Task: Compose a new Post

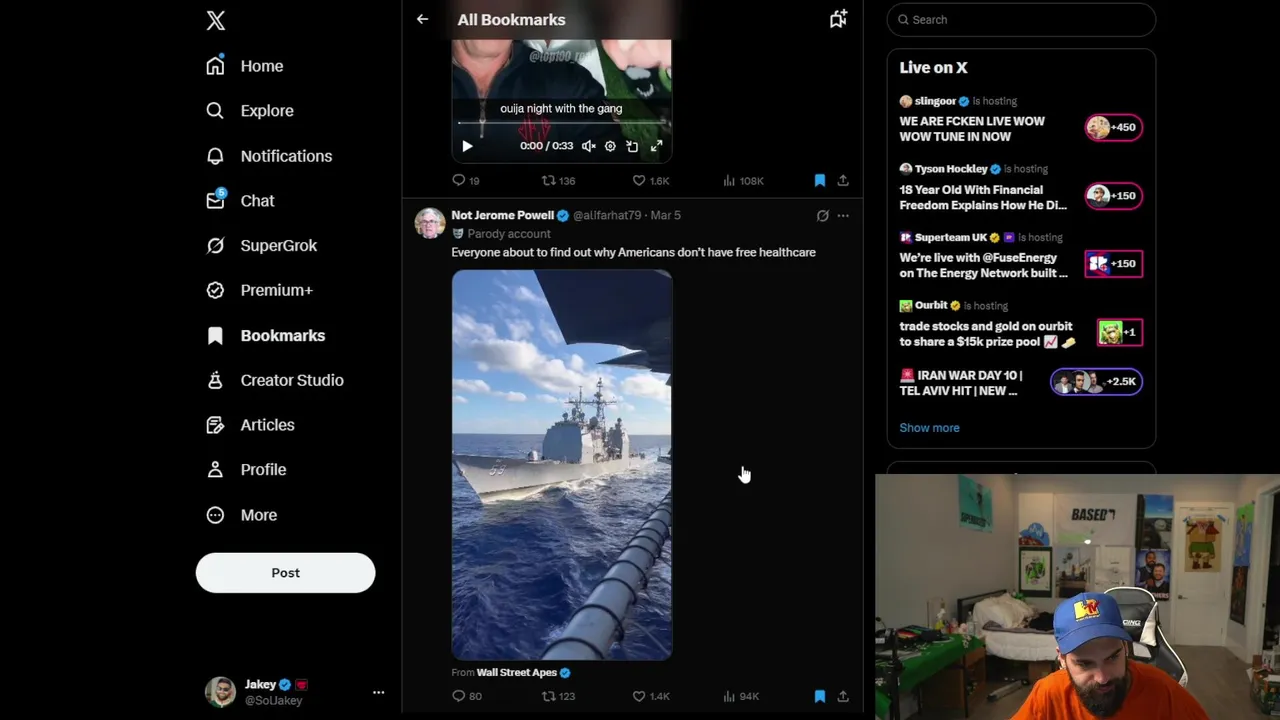Action: point(285,573)
